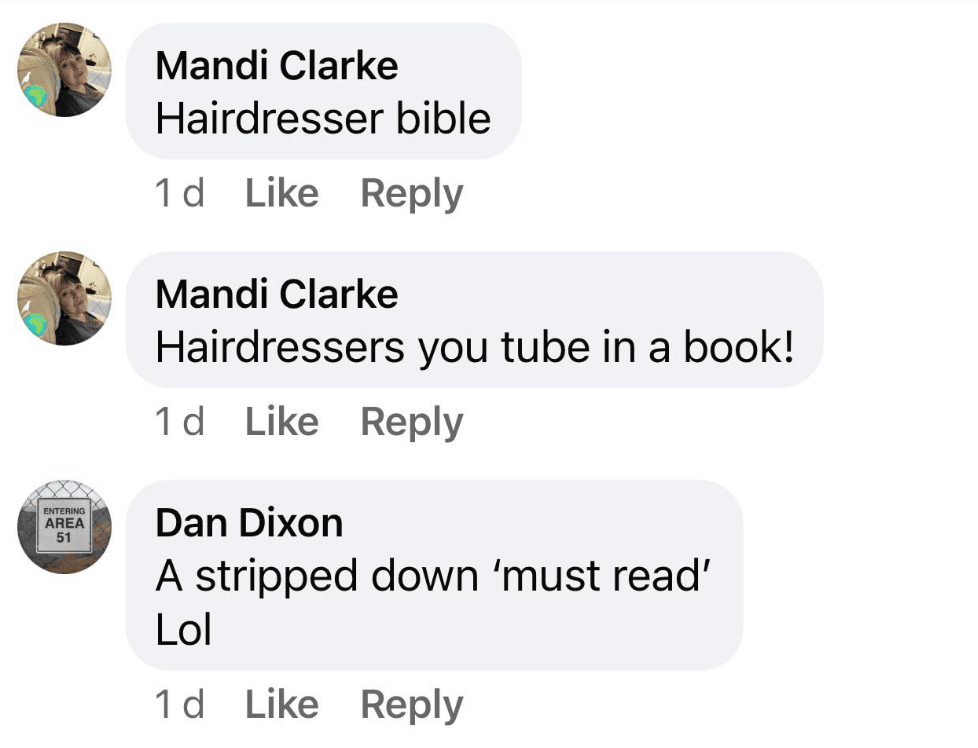Tap Dan Dixon's name
The height and width of the screenshot is (748, 978).
[x=249, y=522]
